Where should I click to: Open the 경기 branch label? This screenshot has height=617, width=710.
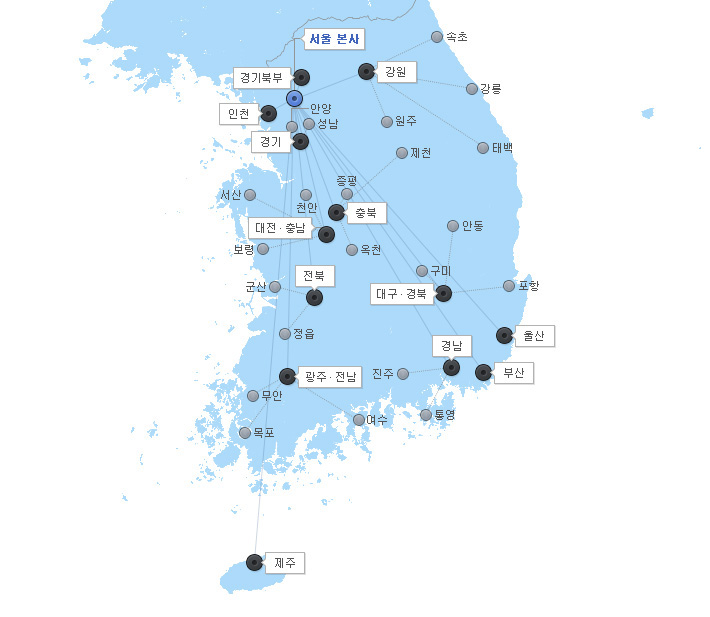[x=270, y=142]
